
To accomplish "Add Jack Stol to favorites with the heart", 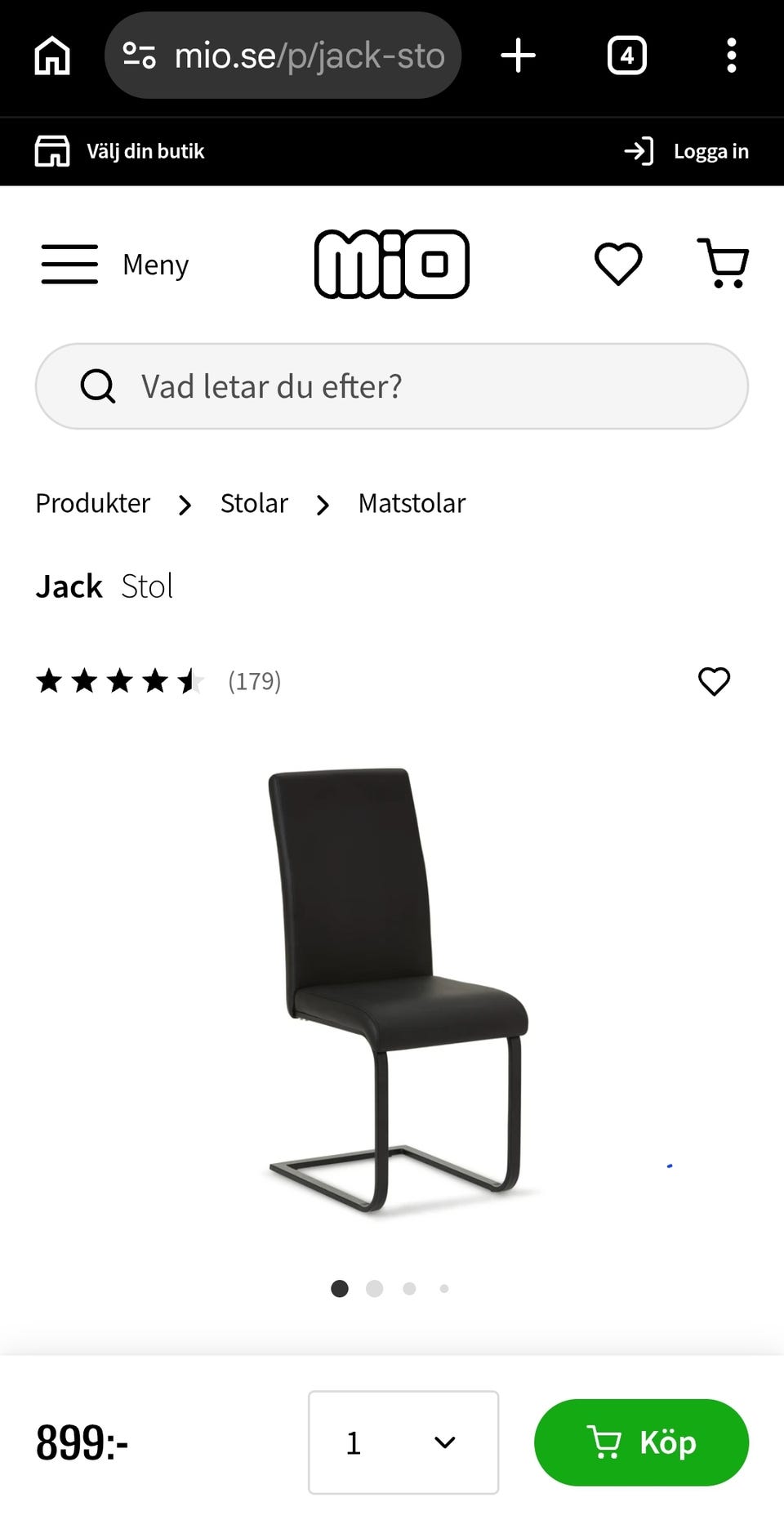I will [715, 681].
